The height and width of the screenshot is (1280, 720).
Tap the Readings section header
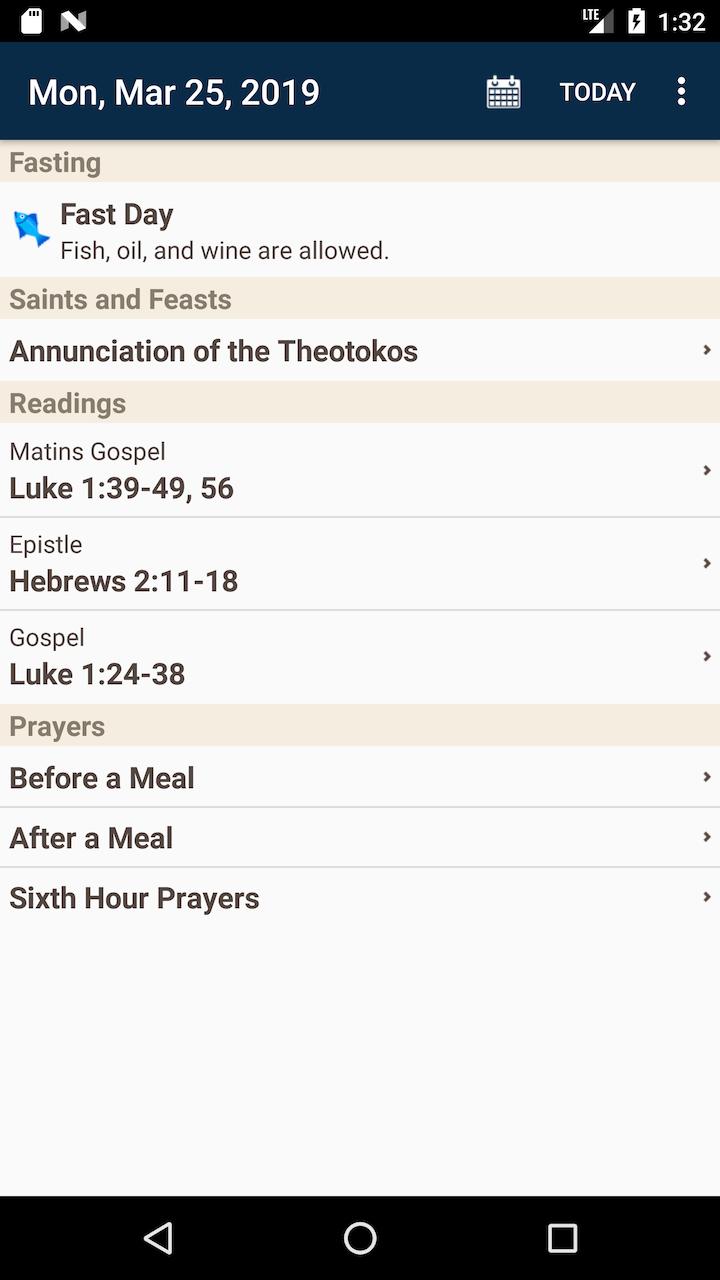click(67, 403)
